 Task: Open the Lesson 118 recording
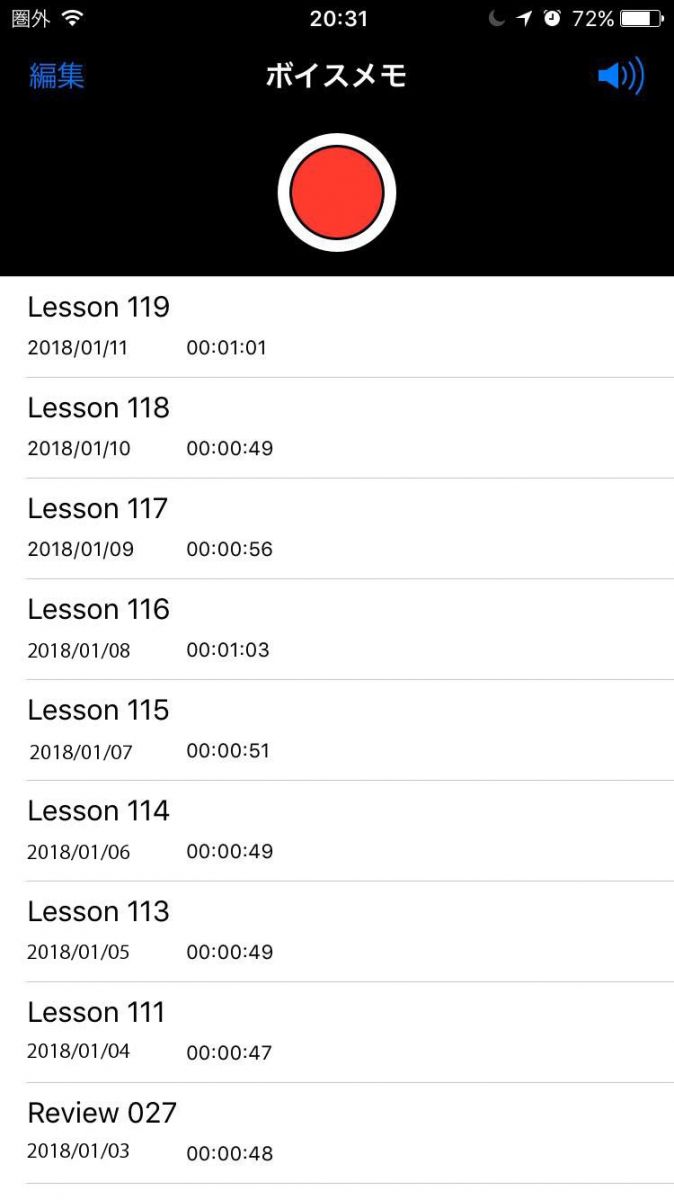(337, 428)
